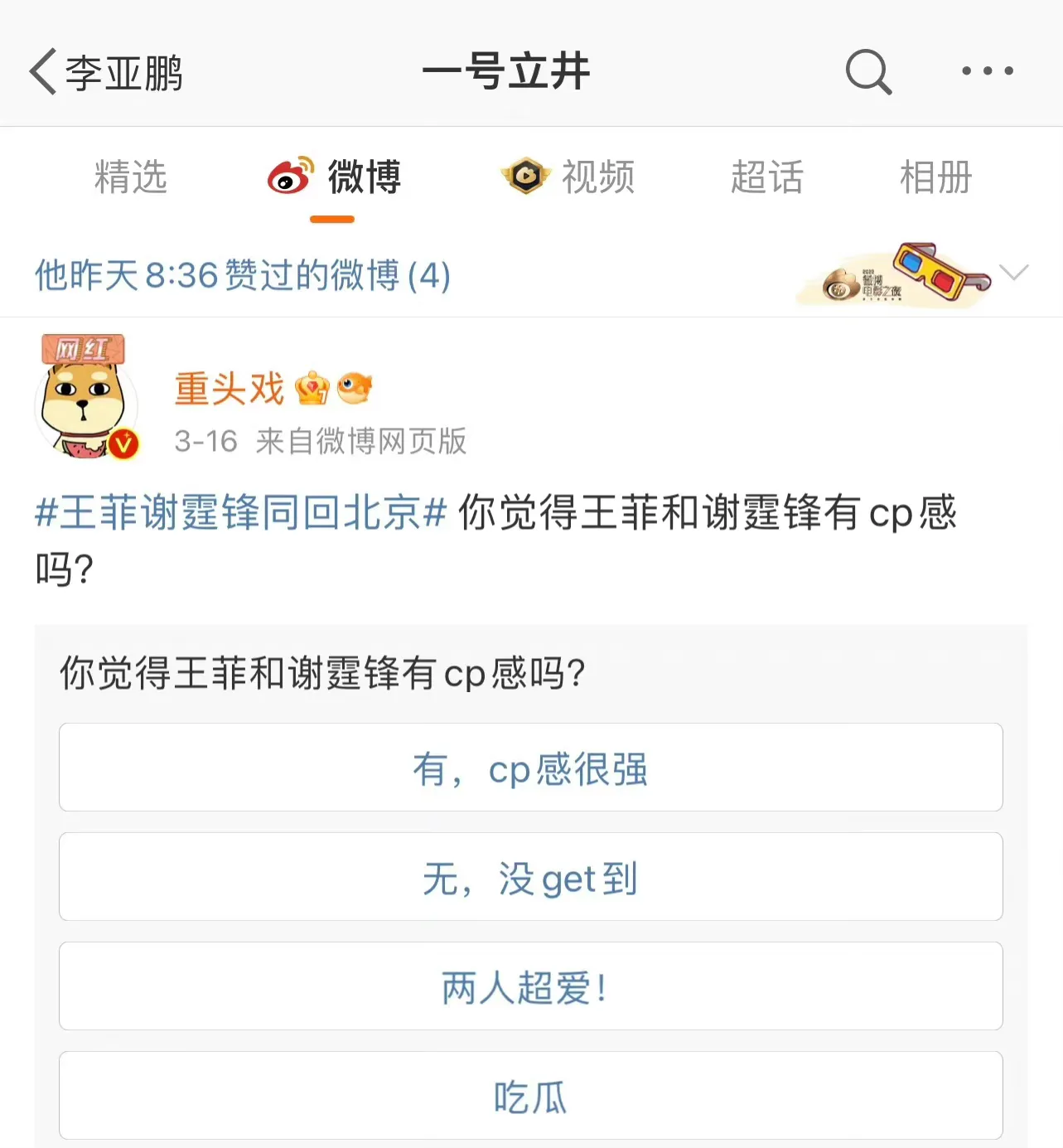The image size is (1063, 1148).
Task: Open the search icon at top right
Action: tap(867, 70)
